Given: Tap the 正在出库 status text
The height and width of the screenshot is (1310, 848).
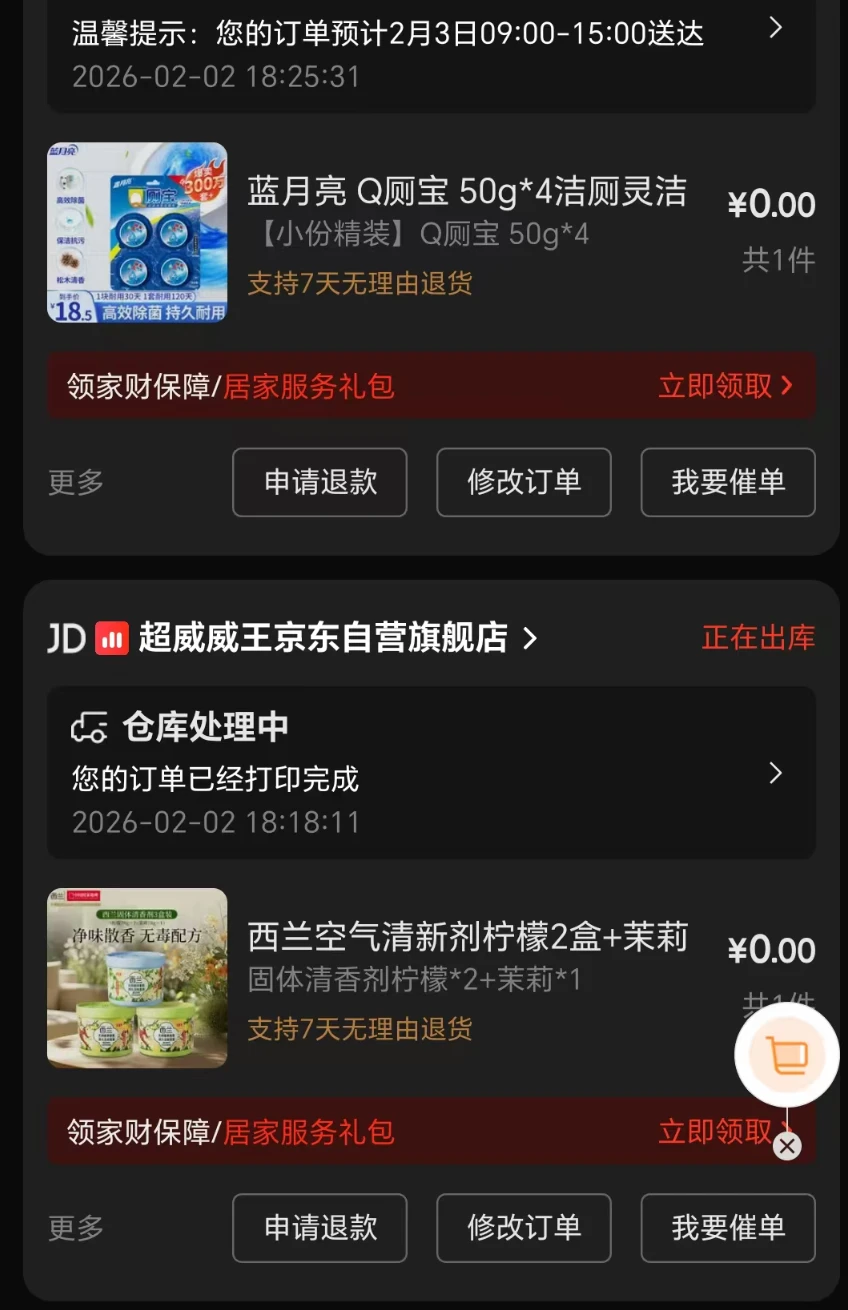Looking at the screenshot, I should pos(758,637).
